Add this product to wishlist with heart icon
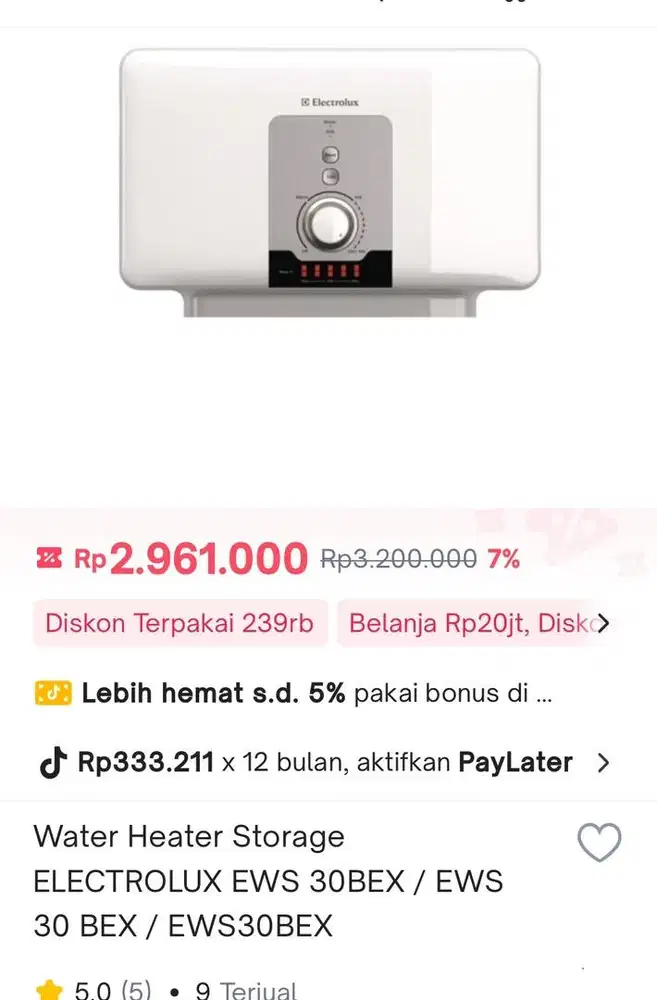 600,843
